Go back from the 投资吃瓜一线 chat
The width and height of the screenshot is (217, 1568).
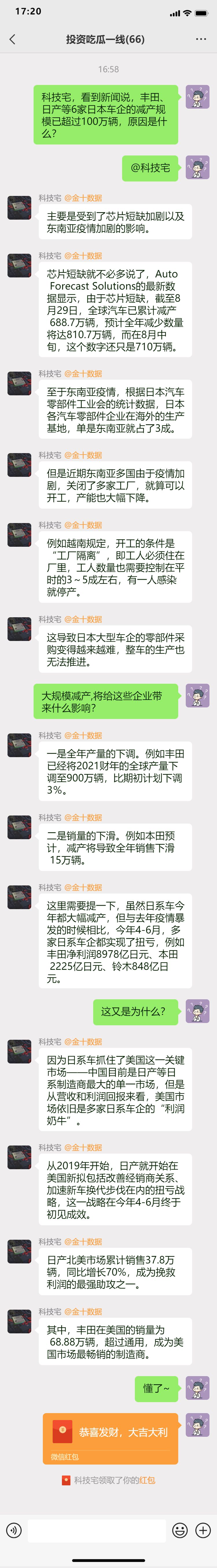[x=12, y=40]
